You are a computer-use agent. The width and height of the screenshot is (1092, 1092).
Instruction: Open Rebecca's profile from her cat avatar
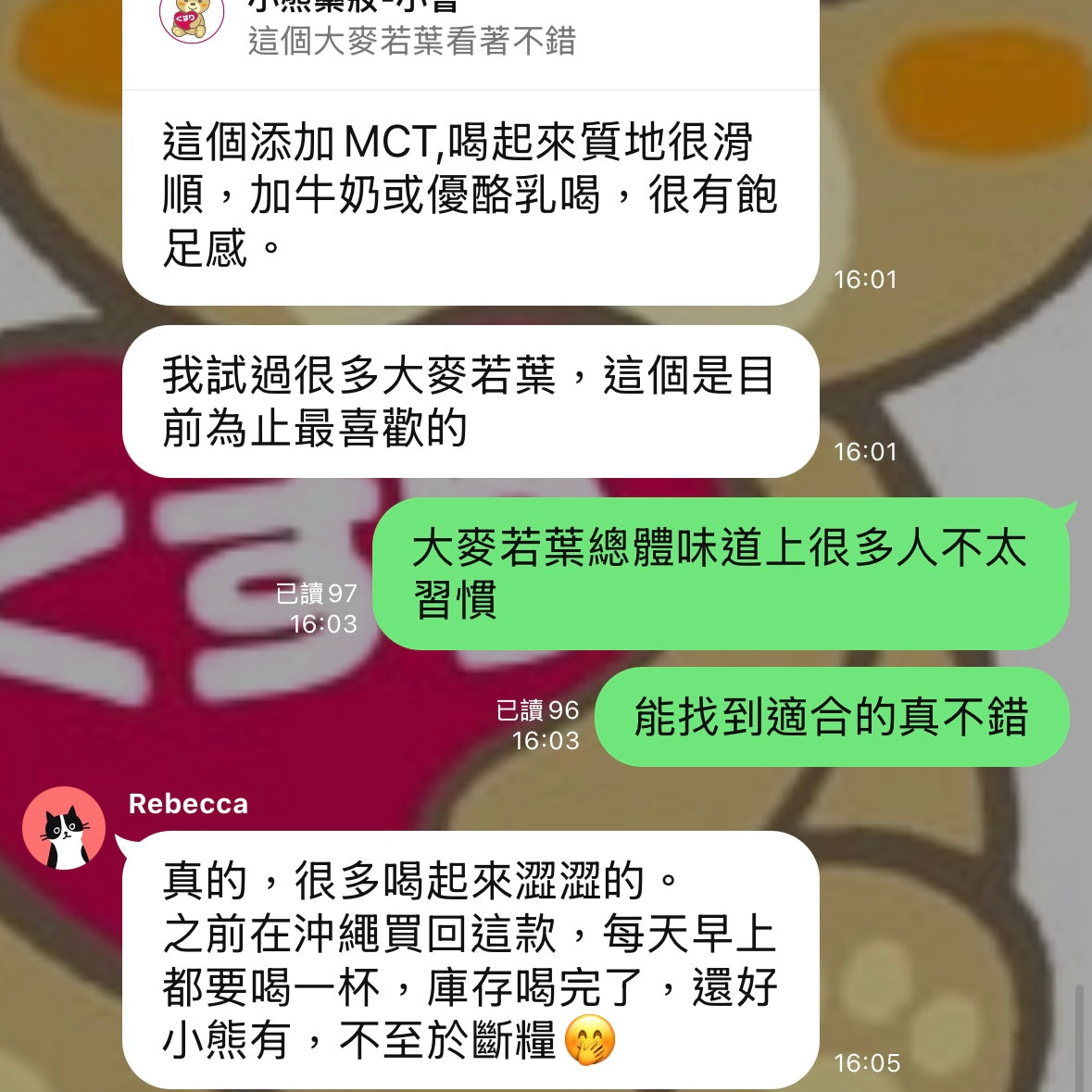64,829
